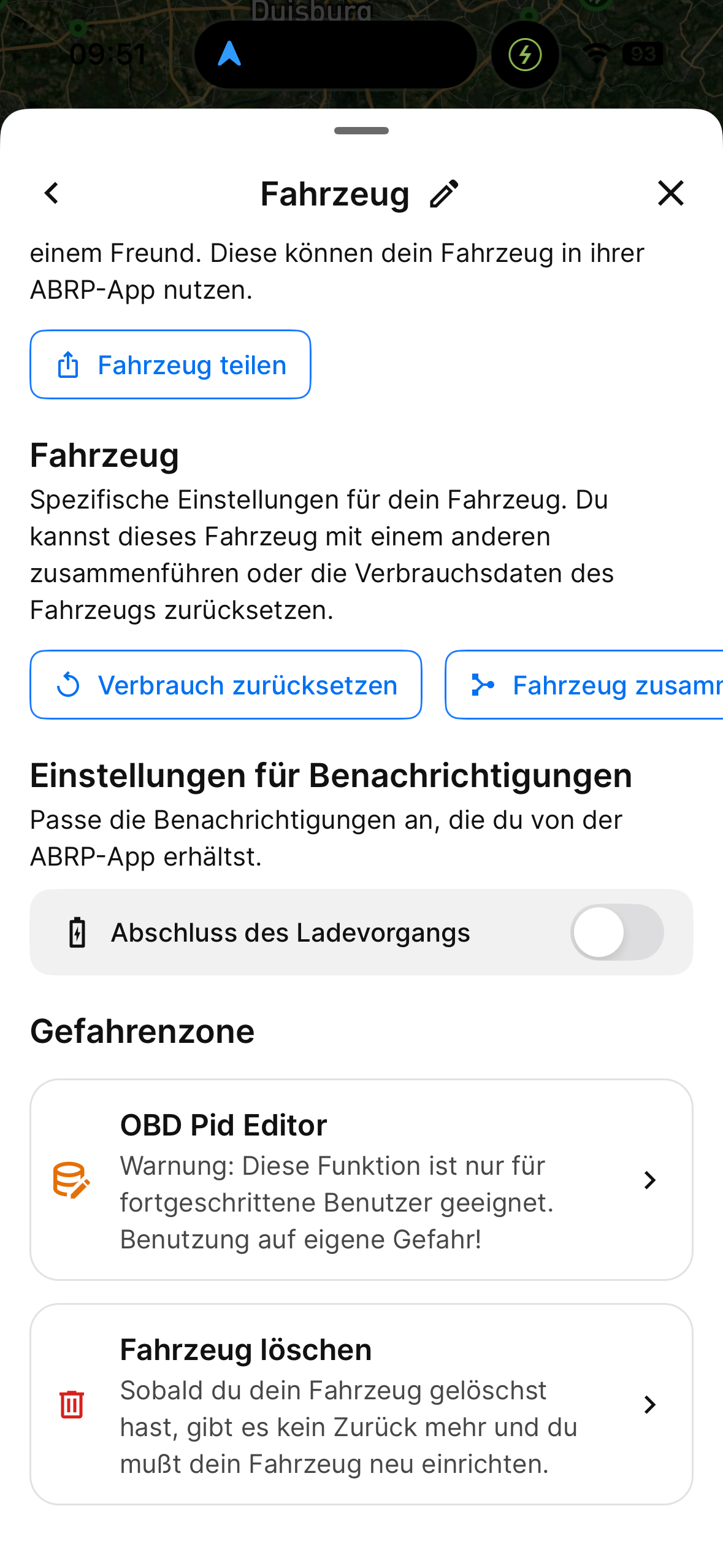The image size is (723, 1568).
Task: Enable Abschluss des Ladevorgangs notification
Action: [x=616, y=932]
